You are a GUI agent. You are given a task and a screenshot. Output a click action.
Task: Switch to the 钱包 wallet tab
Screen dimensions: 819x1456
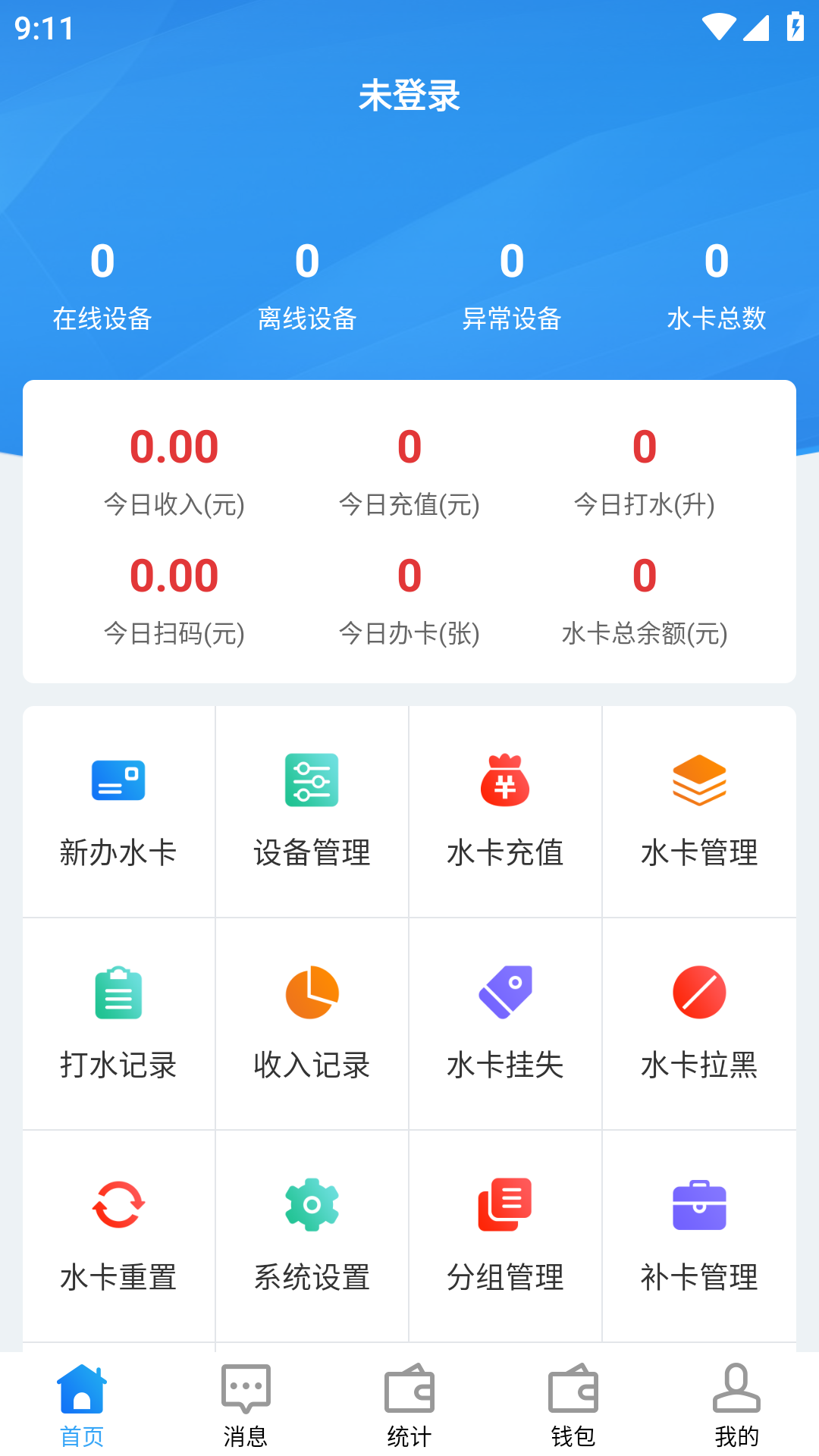click(x=573, y=1404)
